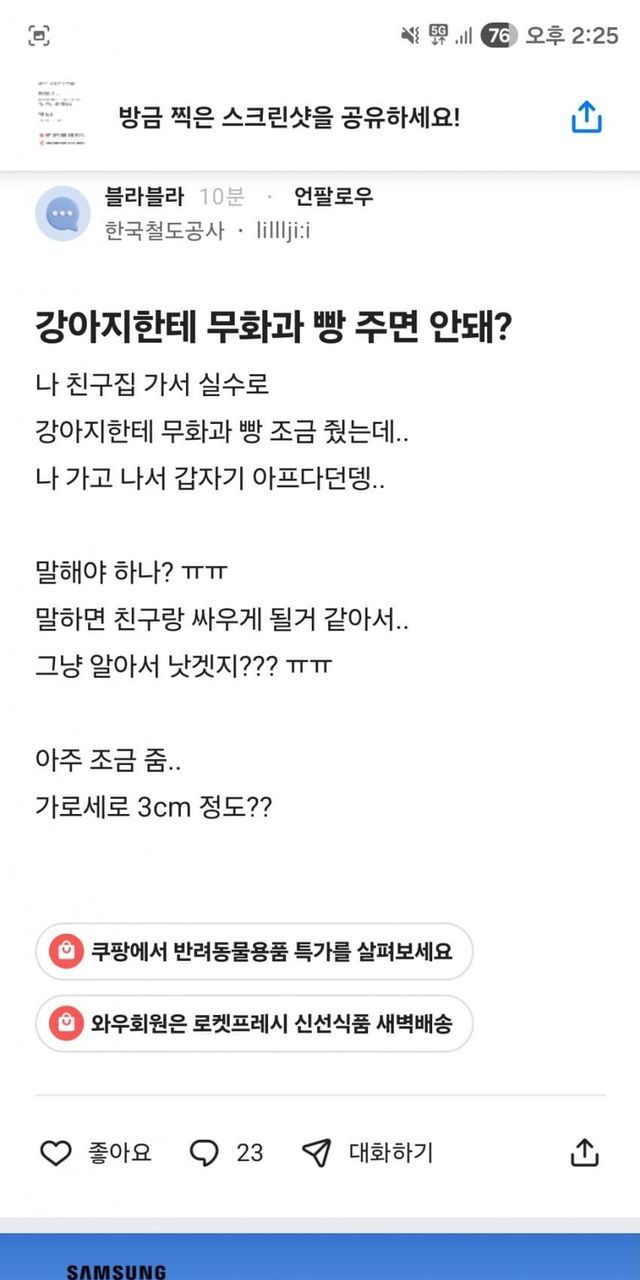Image resolution: width=640 pixels, height=1280 pixels.
Task: Share this post using bottom share icon
Action: point(584,1153)
